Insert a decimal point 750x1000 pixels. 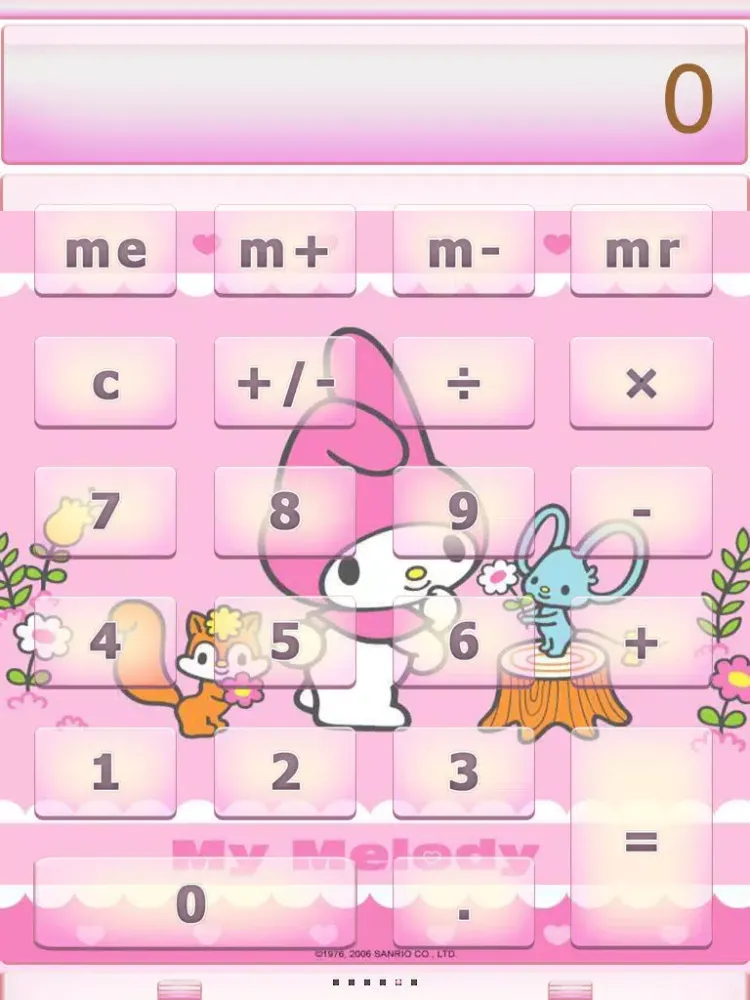coord(463,903)
